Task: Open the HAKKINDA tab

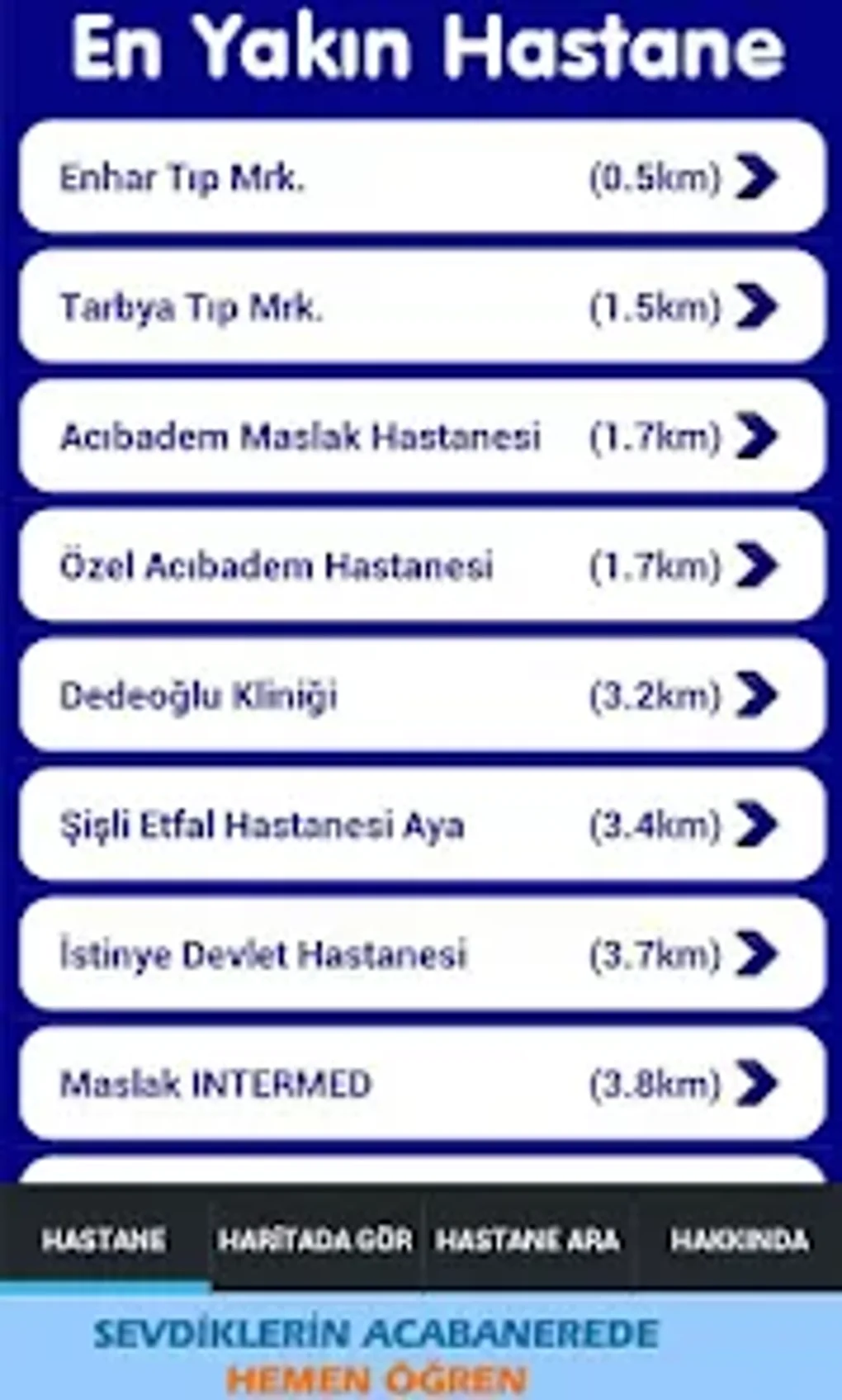Action: 740,1240
